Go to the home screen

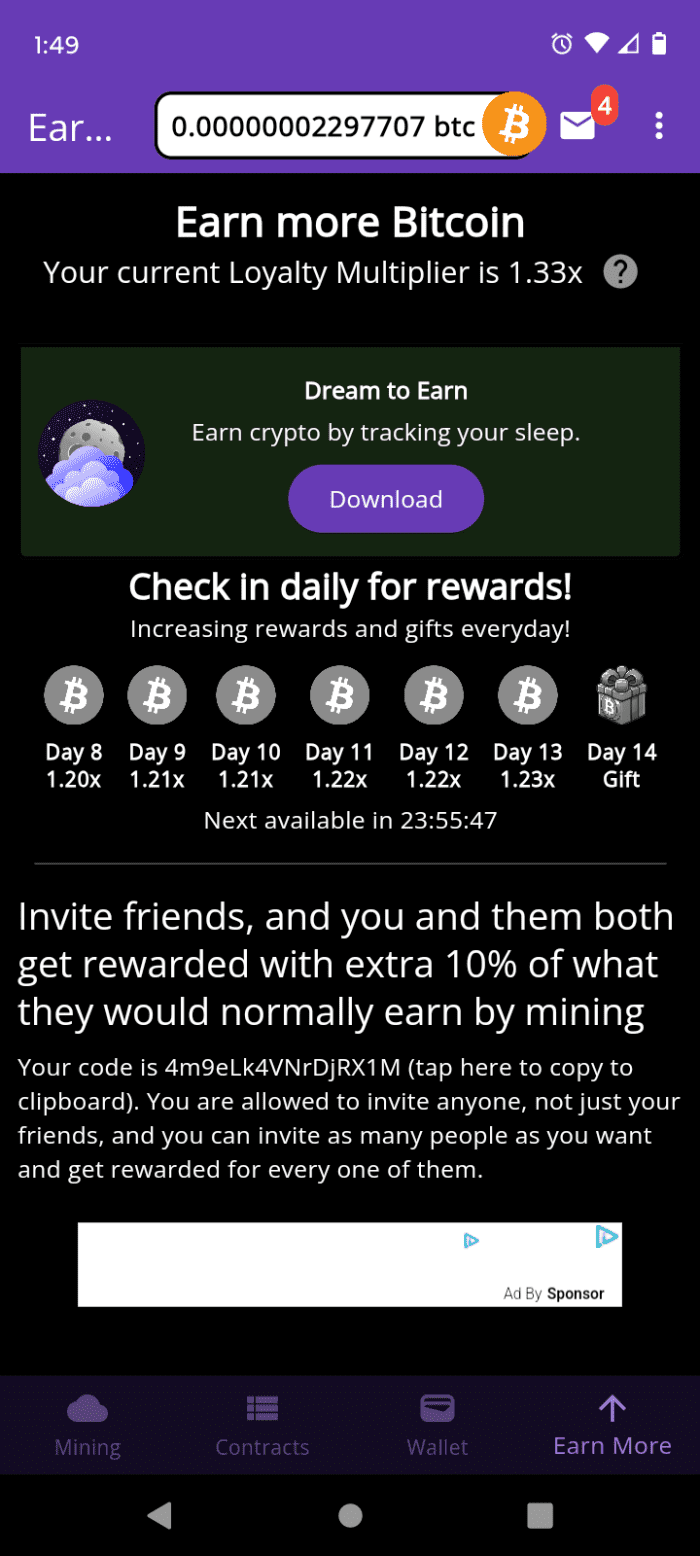[x=350, y=1515]
